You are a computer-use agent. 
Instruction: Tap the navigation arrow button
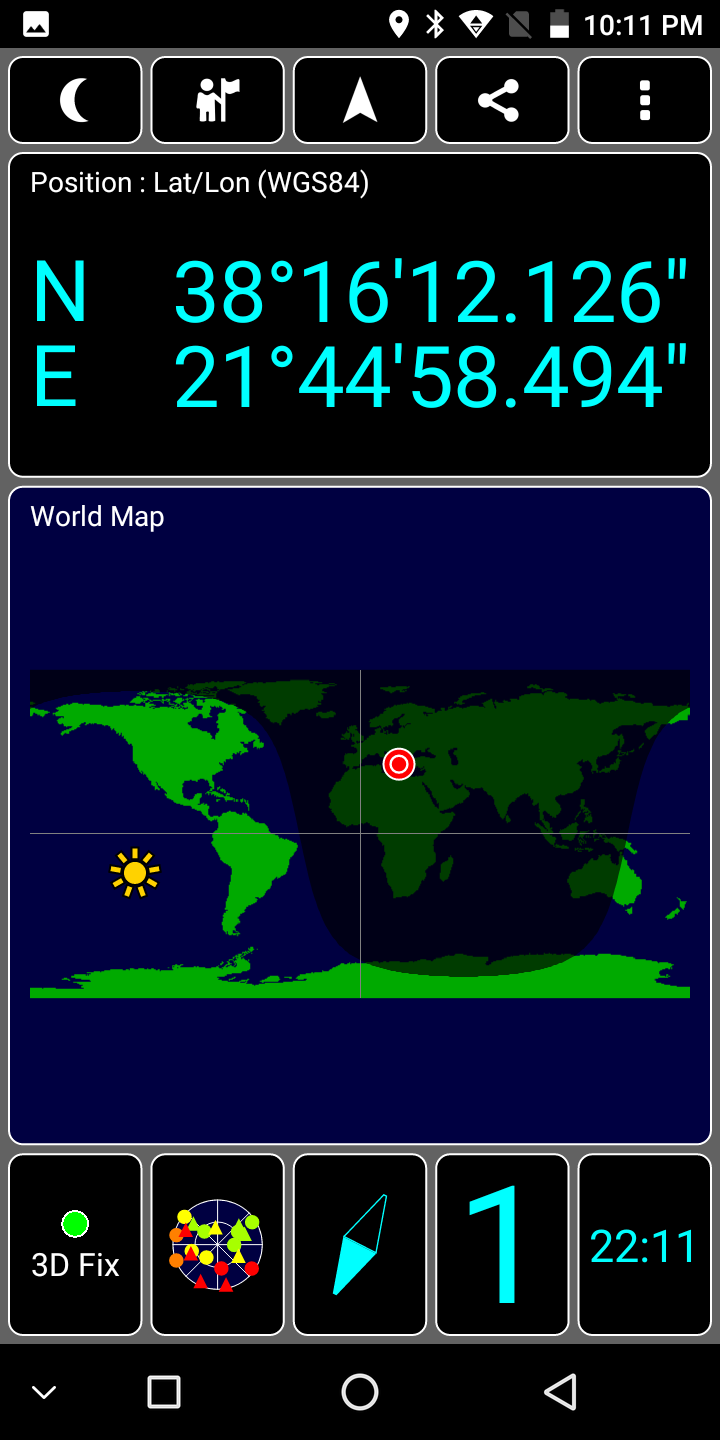click(360, 100)
